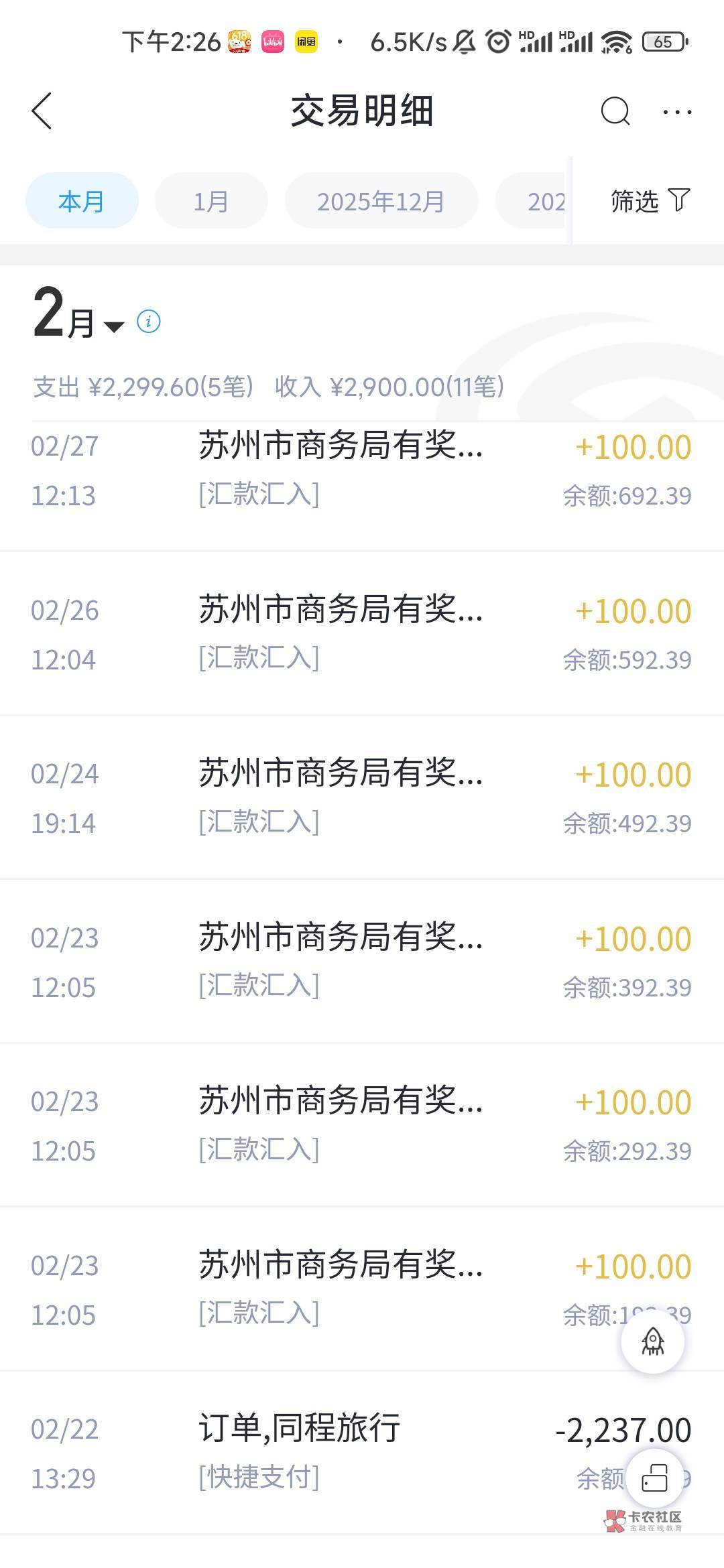Open the 同程旅行 order payment
724x1568 pixels.
(362, 1453)
